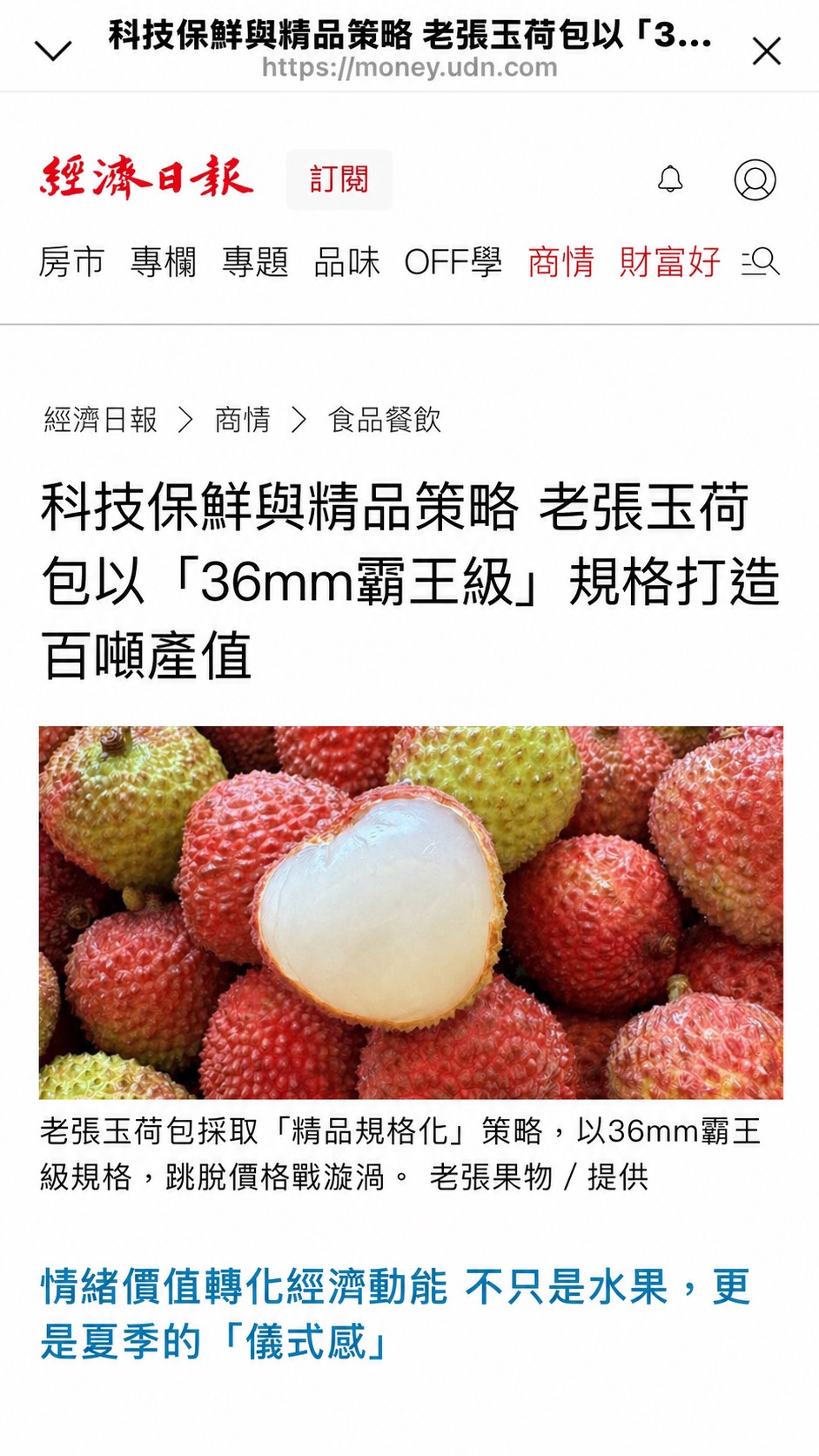Open the notifications bell
The width and height of the screenshot is (819, 1456).
point(670,179)
